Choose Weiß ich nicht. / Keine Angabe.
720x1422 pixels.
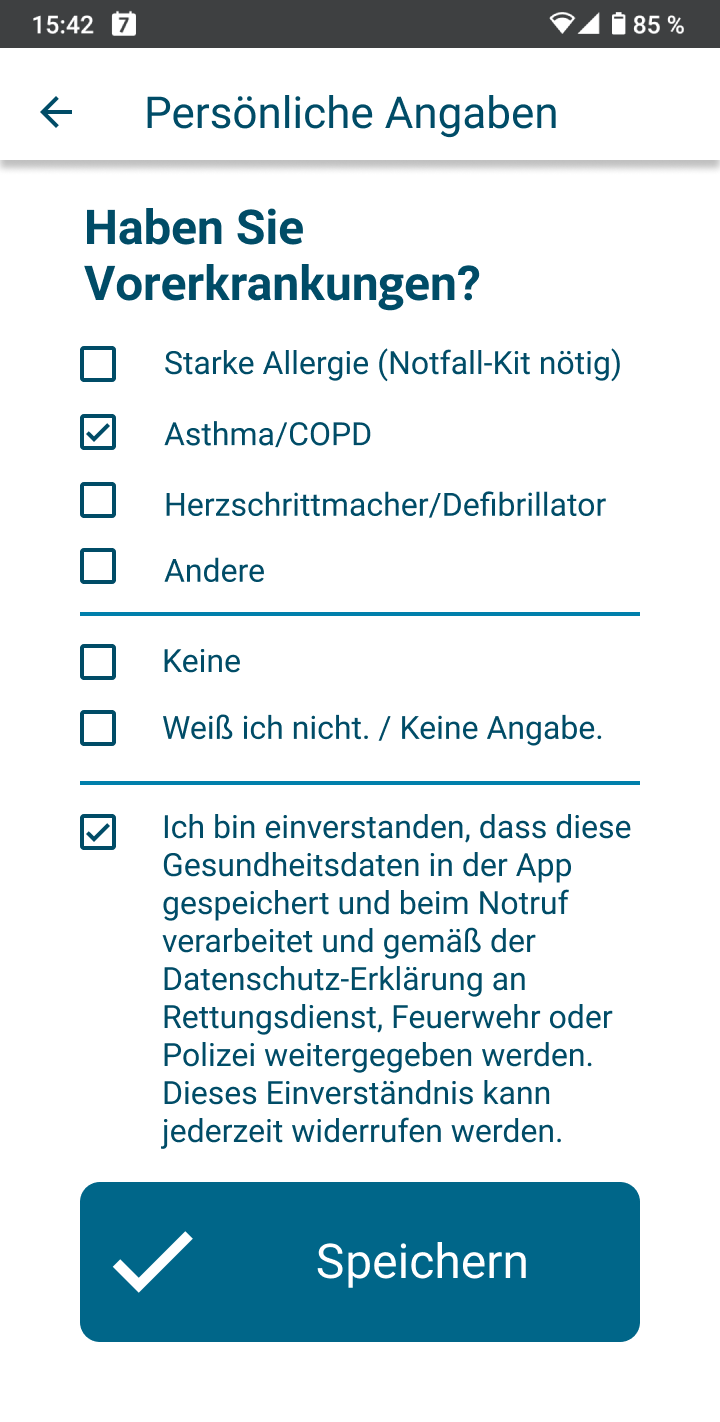(98, 729)
